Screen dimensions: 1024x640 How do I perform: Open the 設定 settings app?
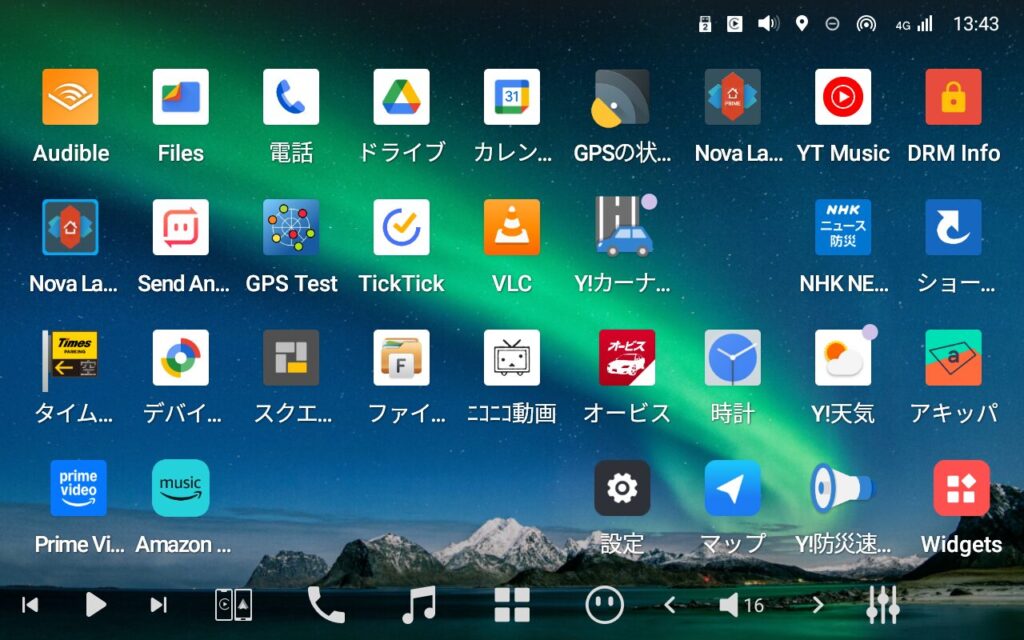pyautogui.click(x=622, y=488)
